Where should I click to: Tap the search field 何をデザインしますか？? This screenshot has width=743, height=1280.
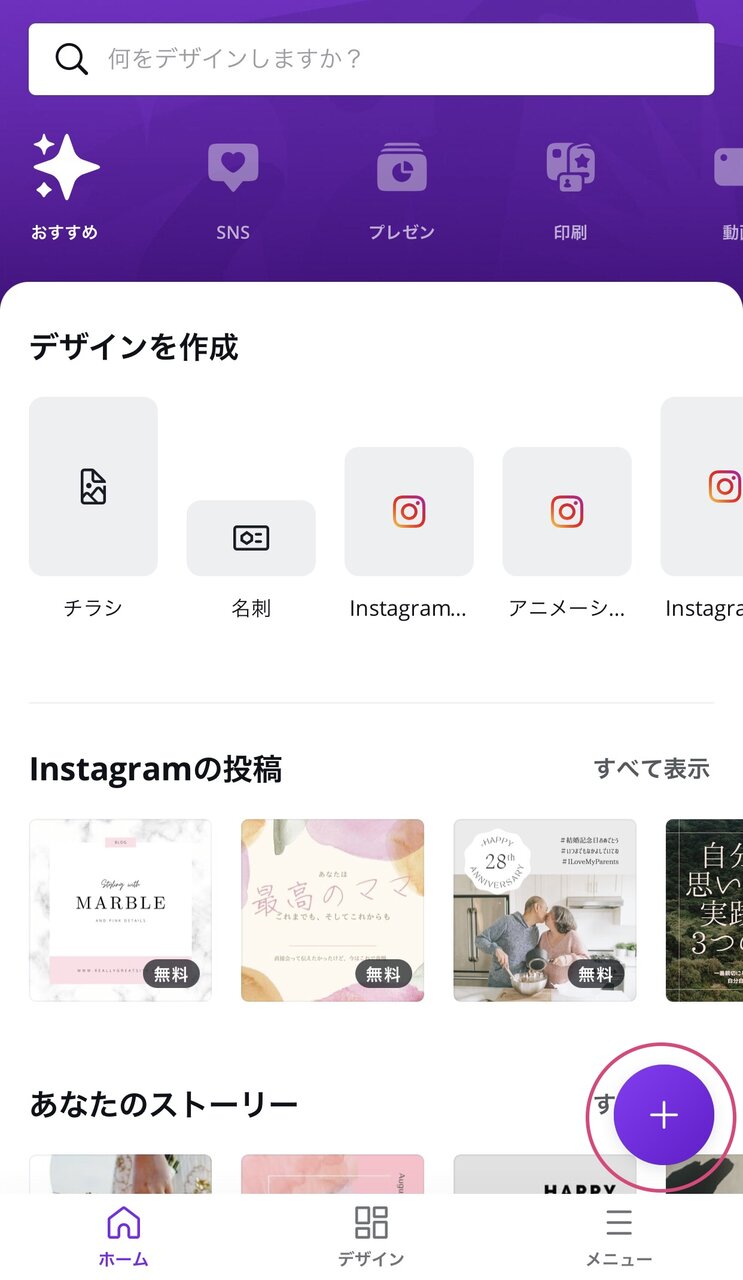click(371, 59)
